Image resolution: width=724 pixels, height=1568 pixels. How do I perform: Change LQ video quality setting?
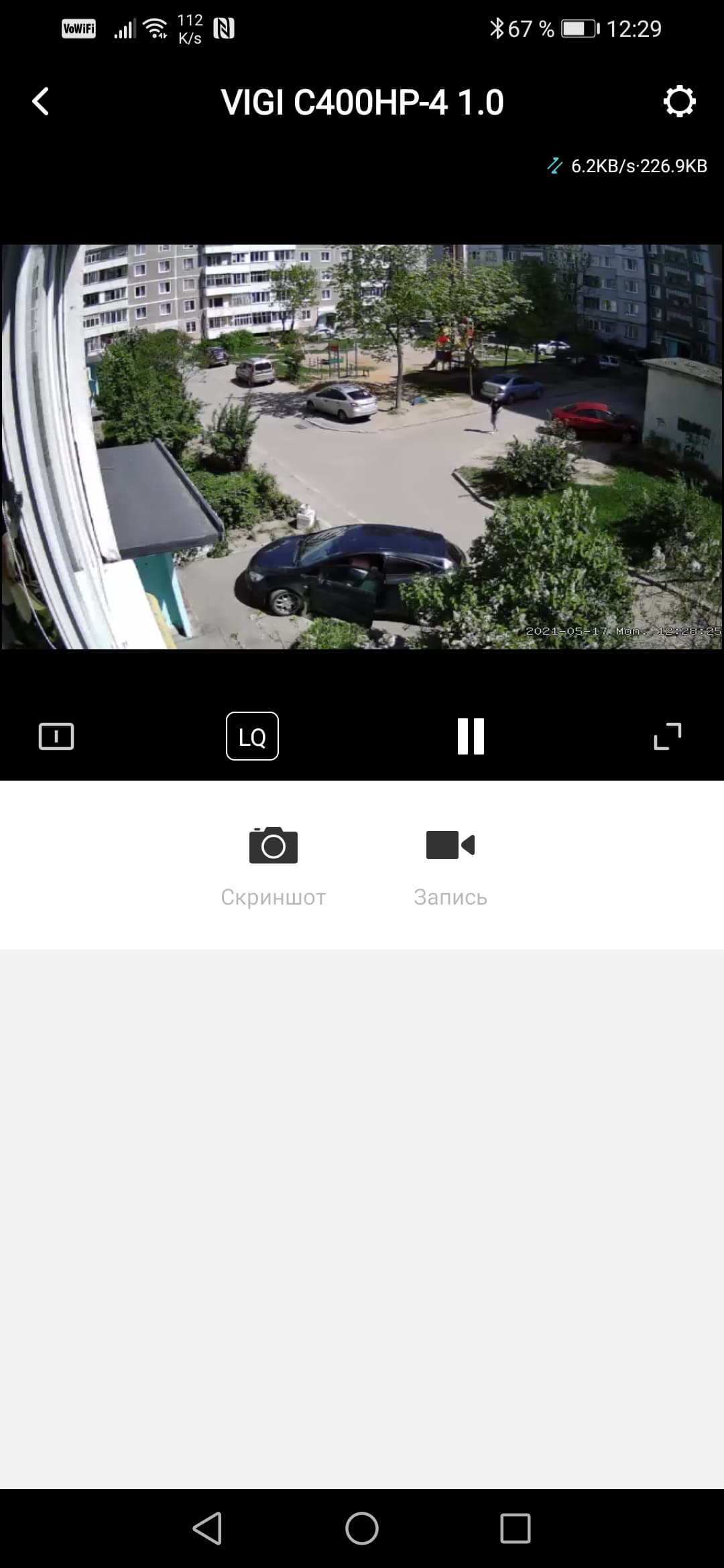[x=252, y=736]
